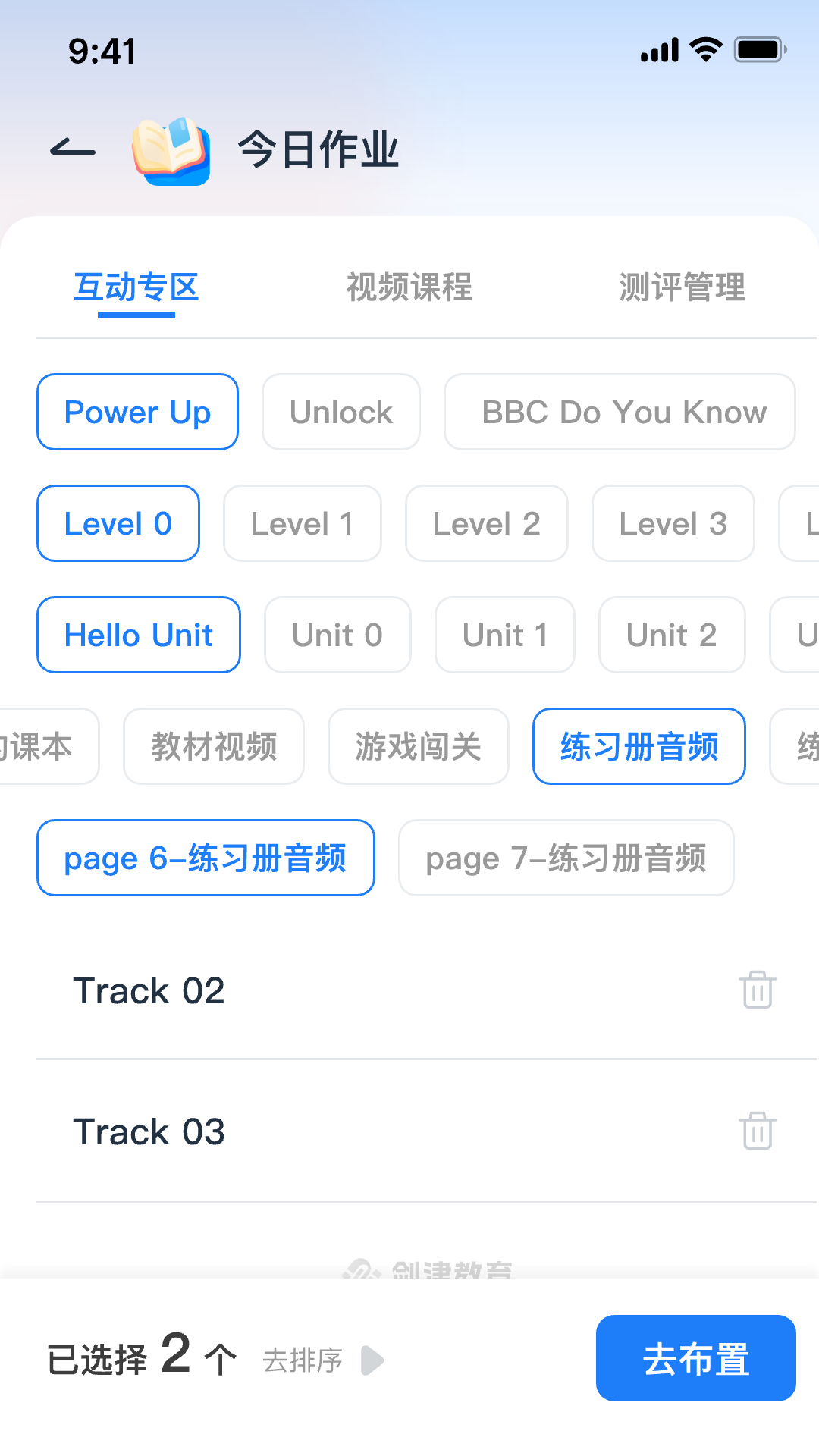819x1456 pixels.
Task: Switch to the 视频课程 tab
Action: (409, 287)
